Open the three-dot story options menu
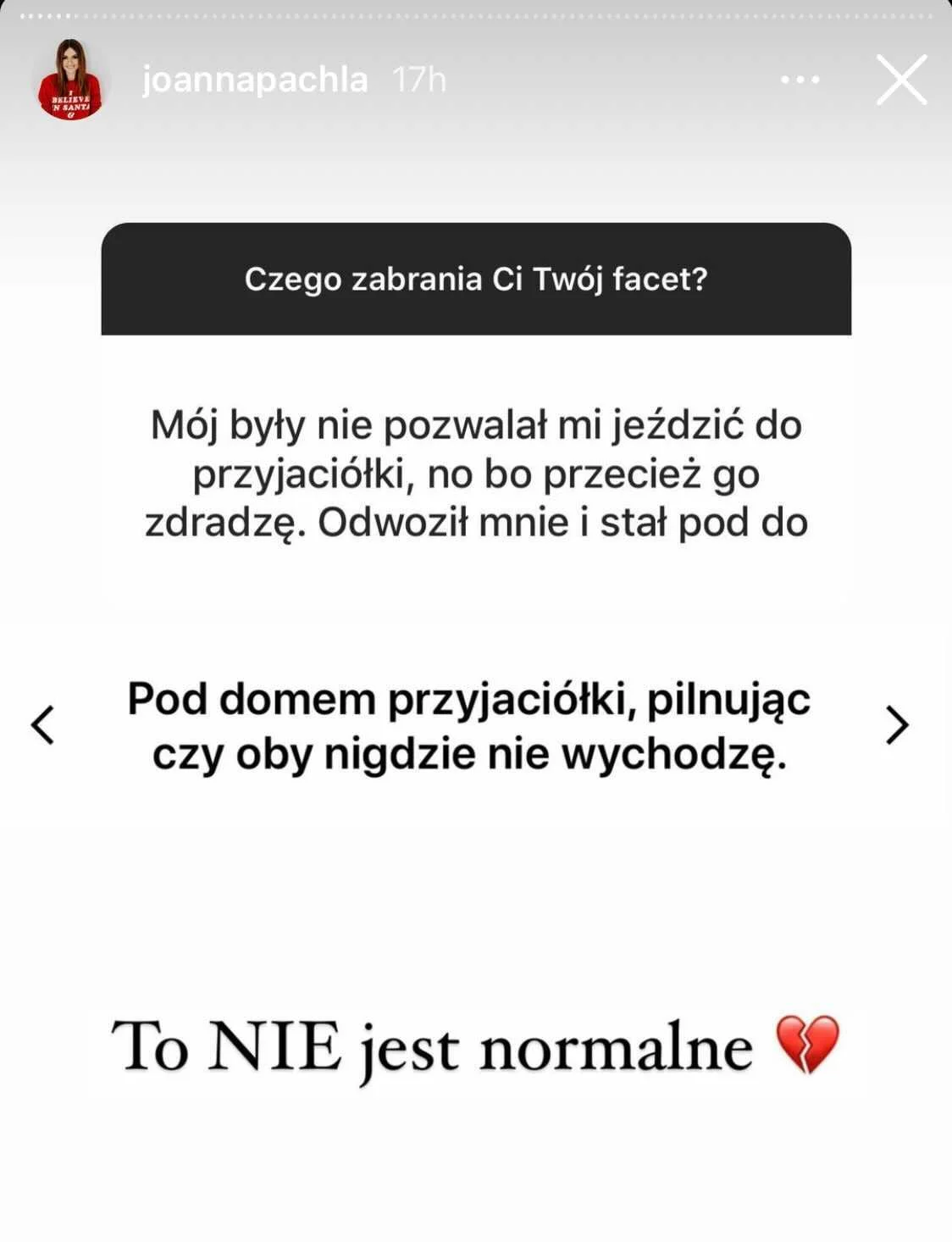 coord(800,80)
